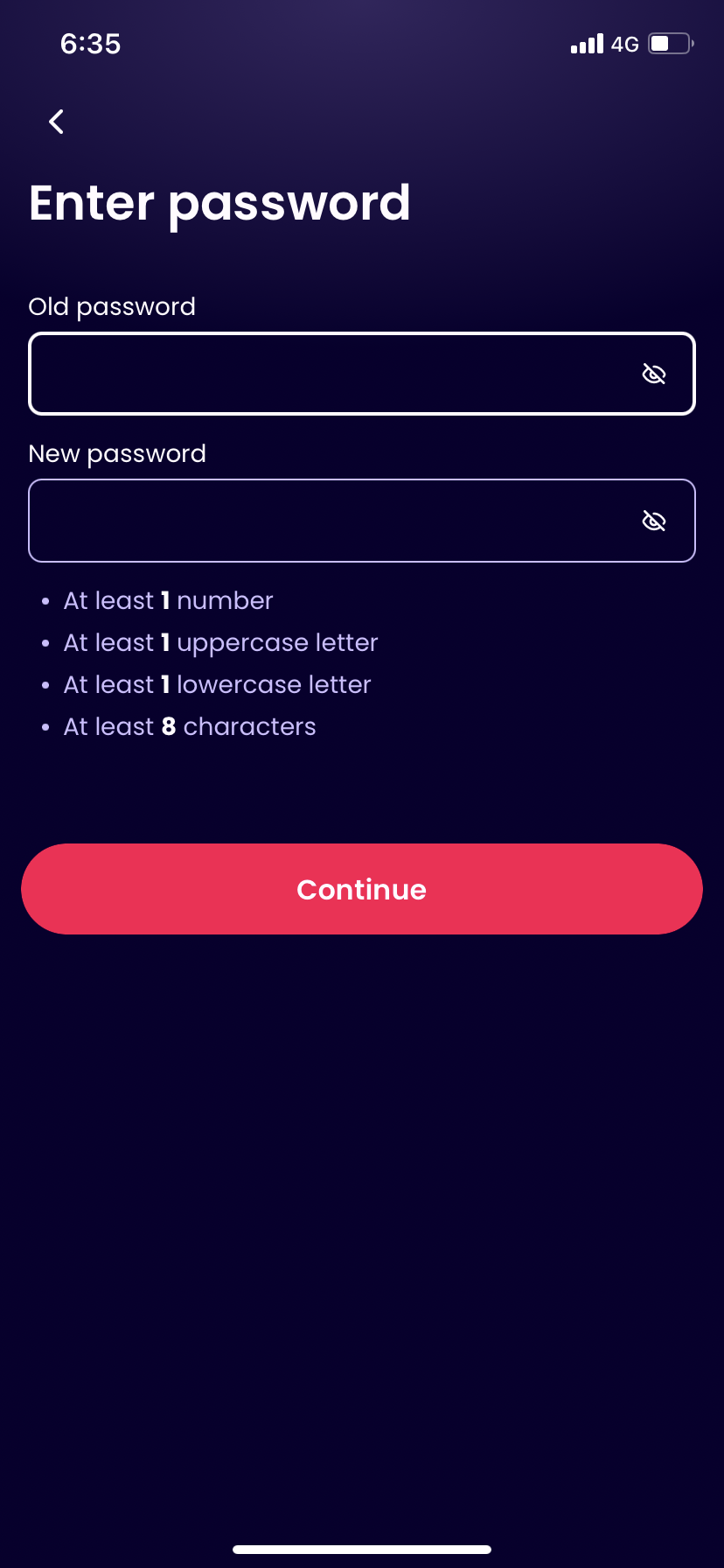Screen dimensions: 724x1568
Task: Select the New password field
Action: (332, 521)
